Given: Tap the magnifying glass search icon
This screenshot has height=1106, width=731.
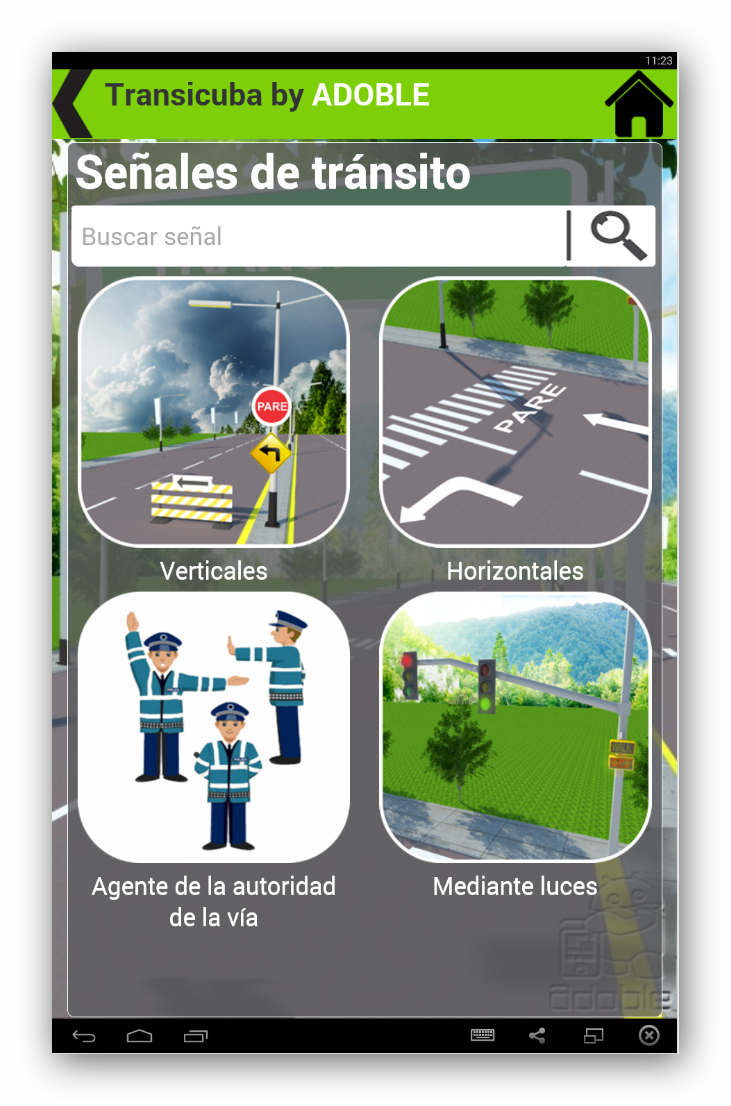Looking at the screenshot, I should coord(618,236).
